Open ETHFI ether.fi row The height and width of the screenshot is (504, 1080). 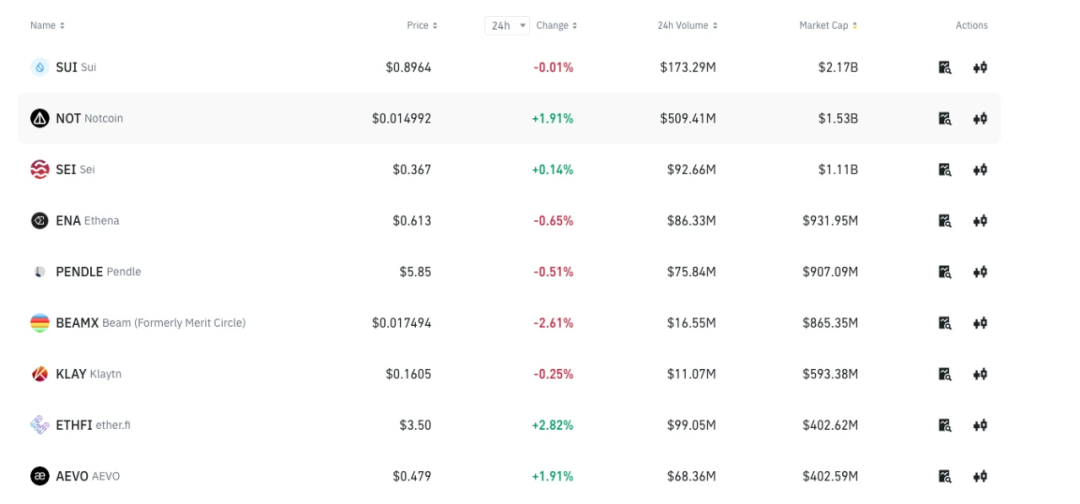click(x=73, y=425)
